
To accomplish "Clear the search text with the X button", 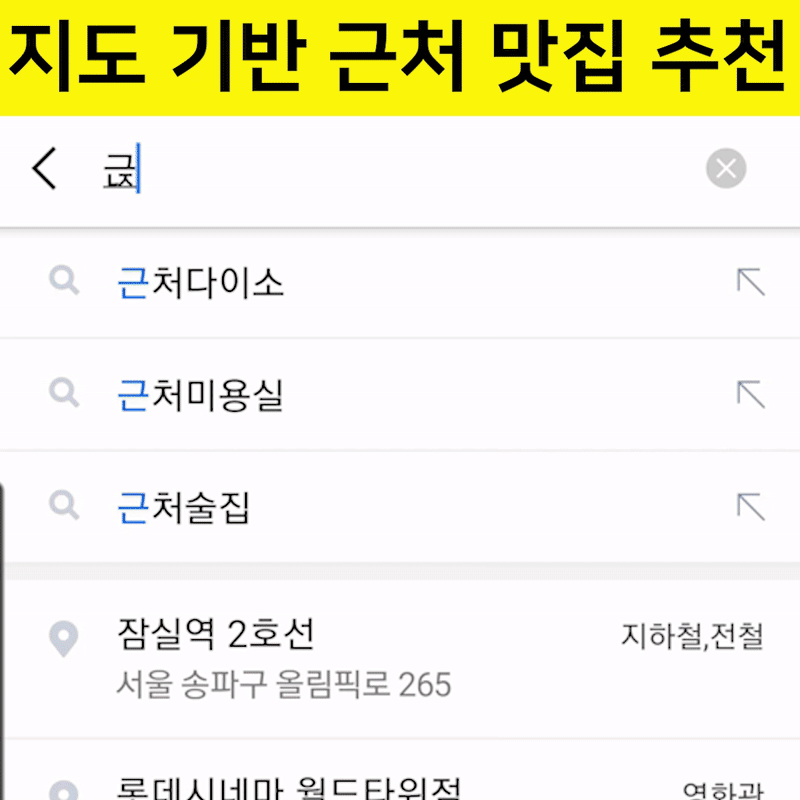I will point(726,169).
